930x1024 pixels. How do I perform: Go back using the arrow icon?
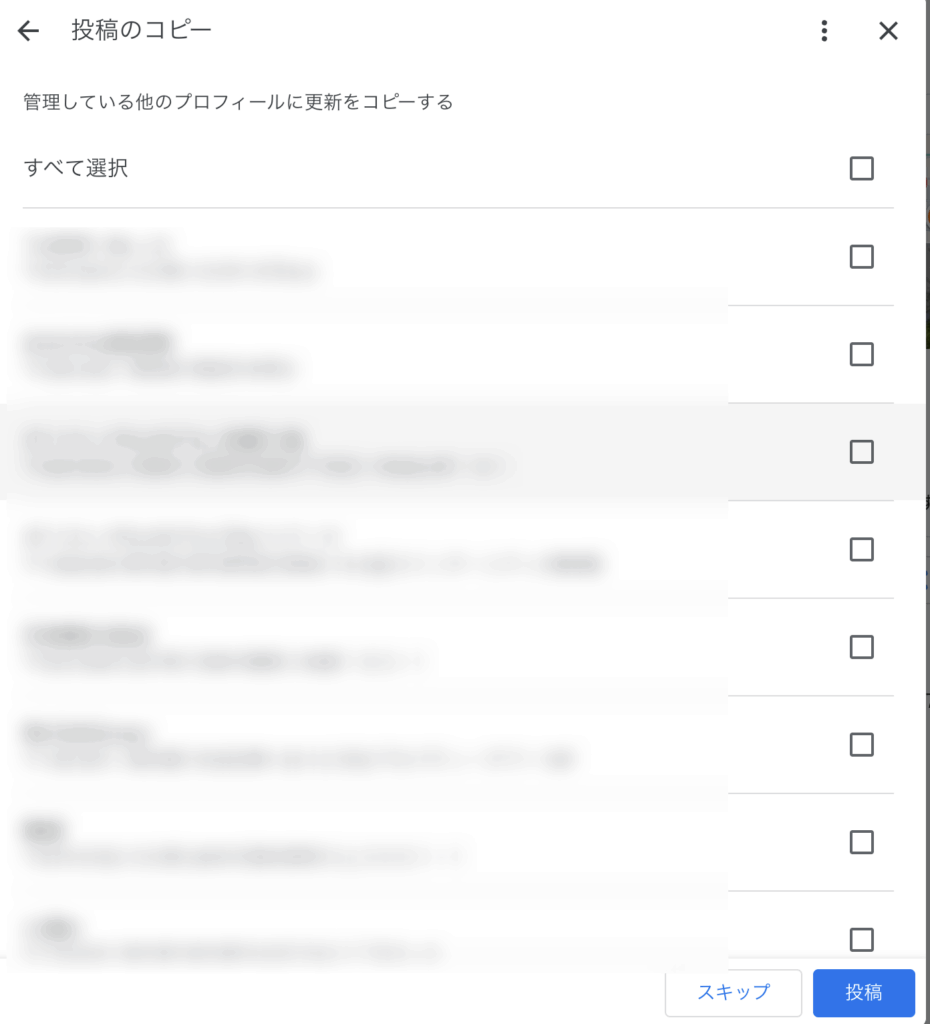coord(29,31)
